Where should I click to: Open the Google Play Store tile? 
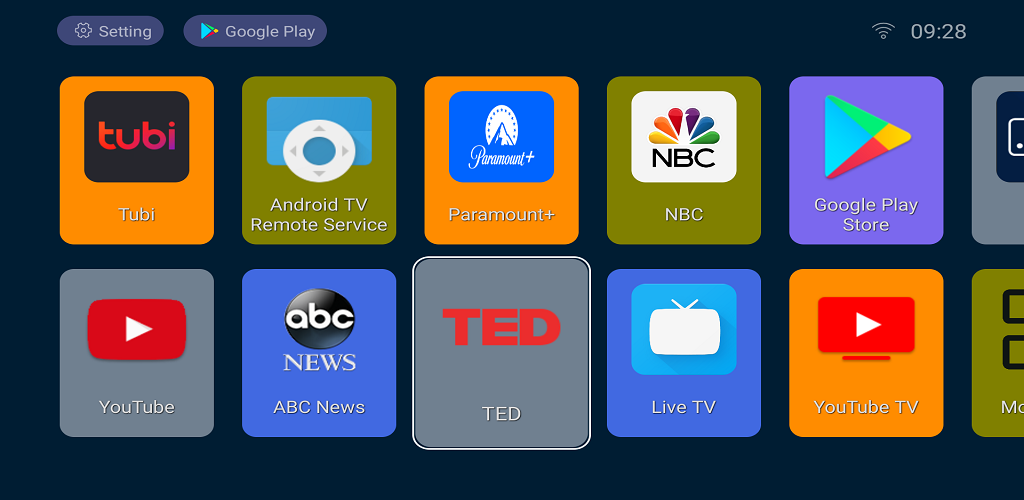[866, 160]
